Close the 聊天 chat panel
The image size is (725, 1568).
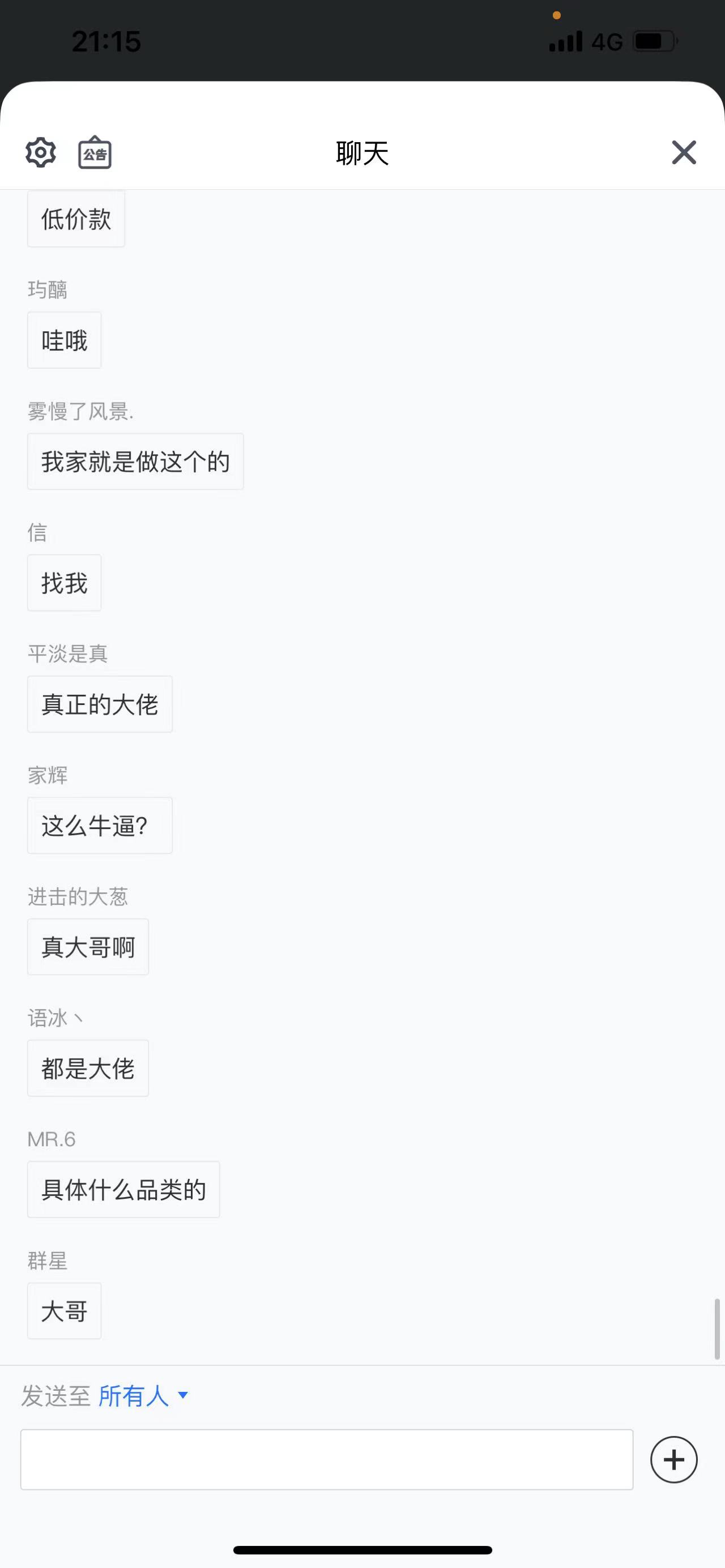[684, 152]
